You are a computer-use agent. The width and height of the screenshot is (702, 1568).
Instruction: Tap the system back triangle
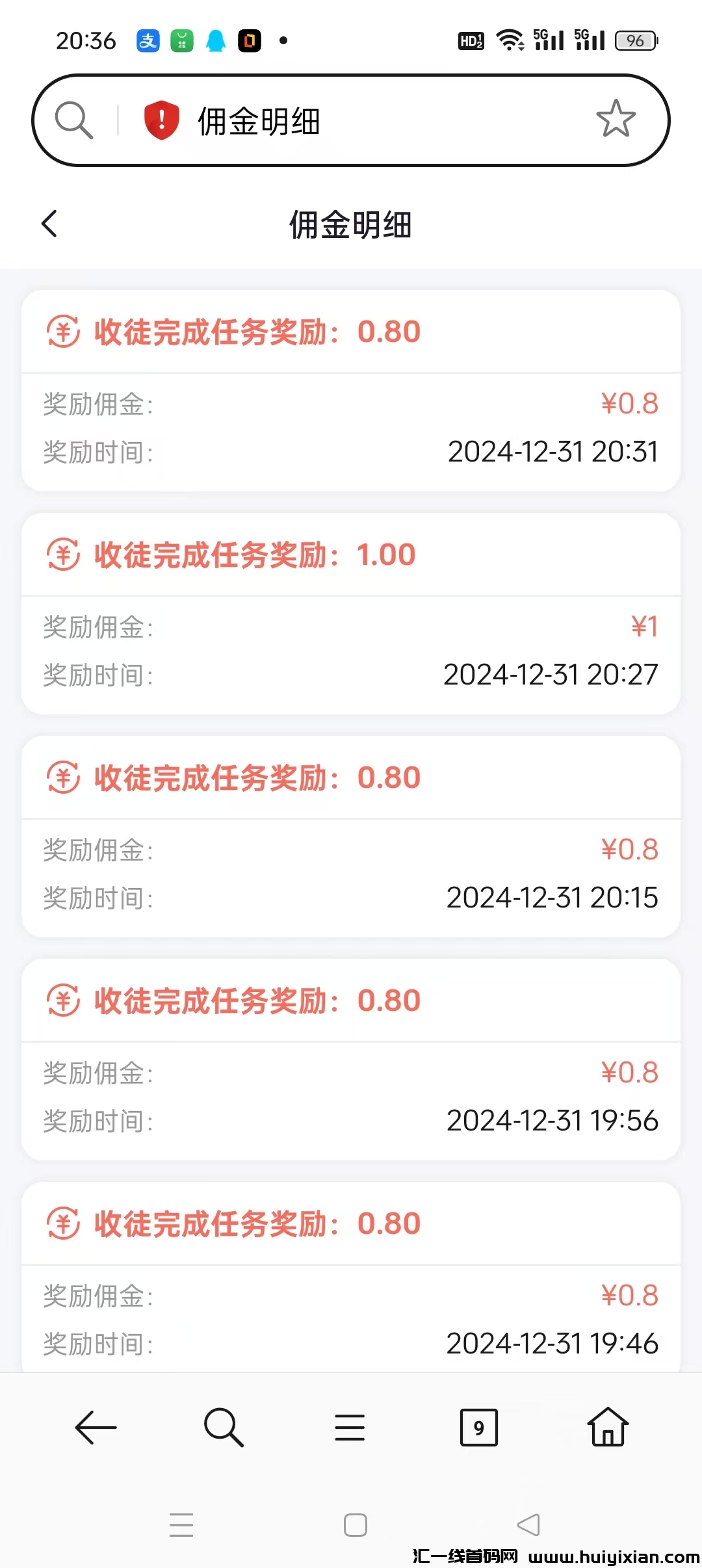pyautogui.click(x=528, y=1525)
